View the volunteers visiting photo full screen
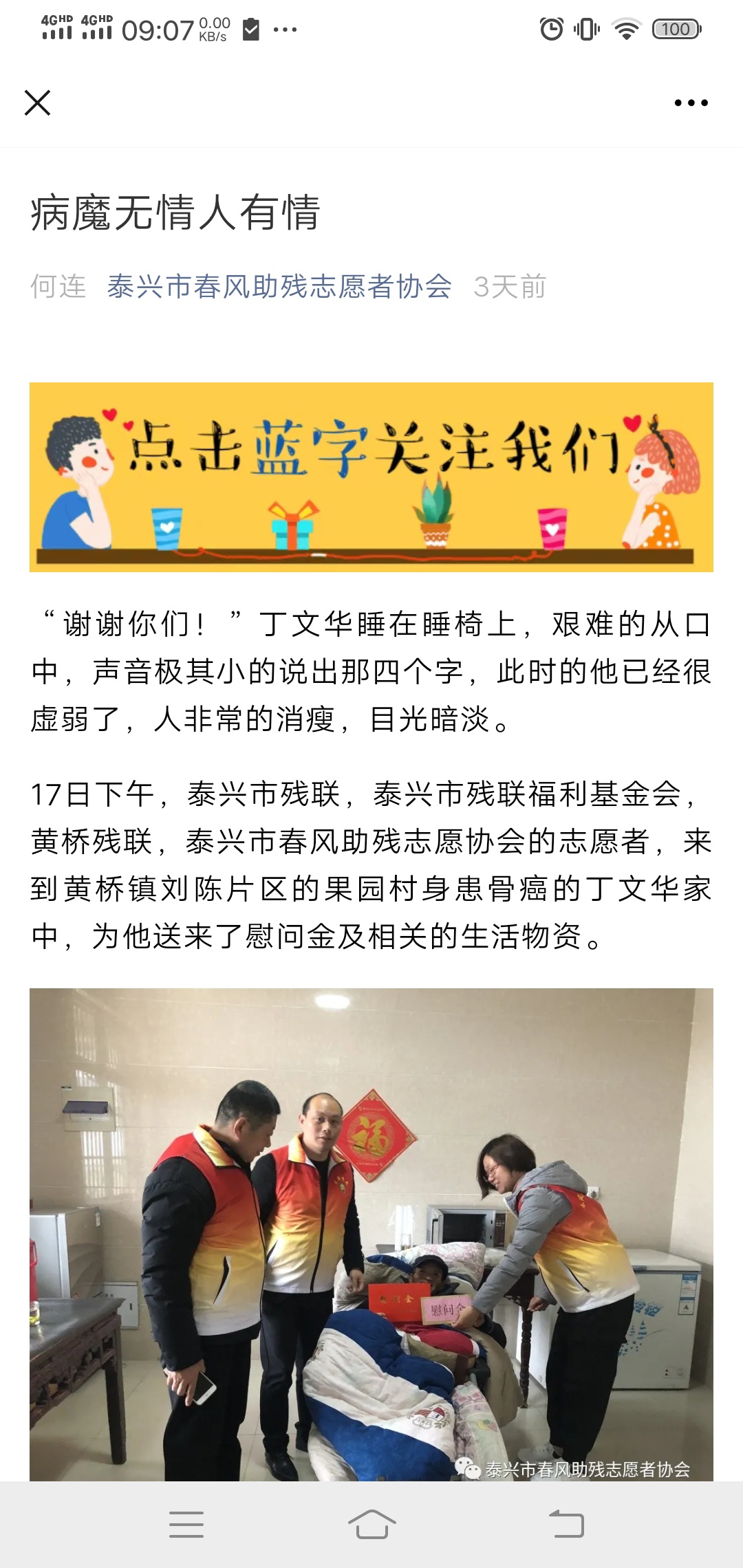 tap(371, 1234)
